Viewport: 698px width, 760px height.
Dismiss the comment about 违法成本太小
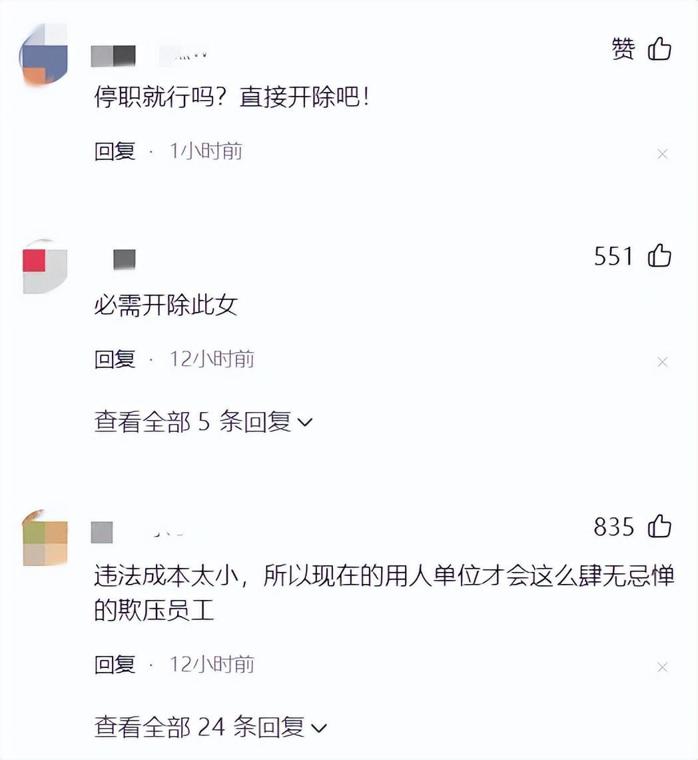(662, 667)
